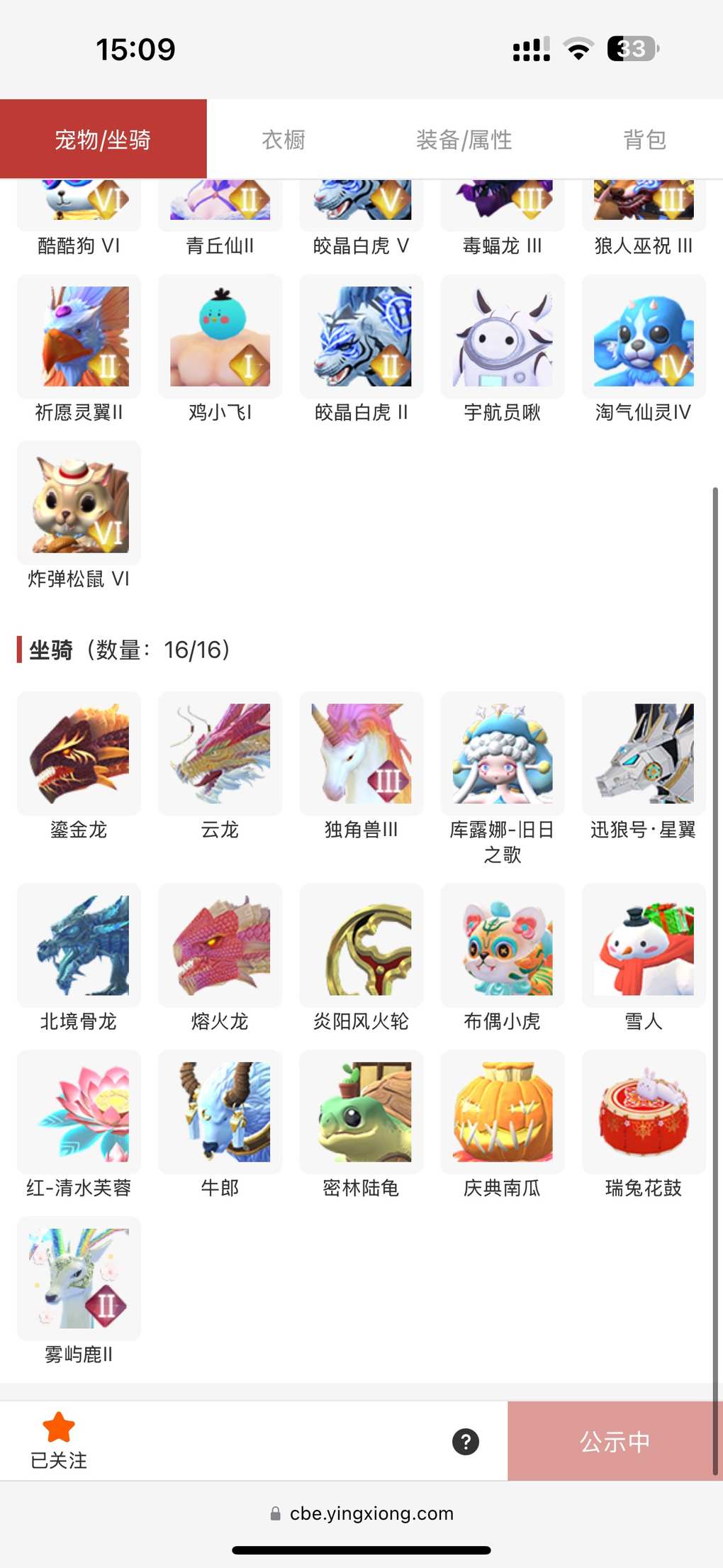Select the 宇航员啾 pet
The height and width of the screenshot is (1568, 723).
click(x=503, y=336)
